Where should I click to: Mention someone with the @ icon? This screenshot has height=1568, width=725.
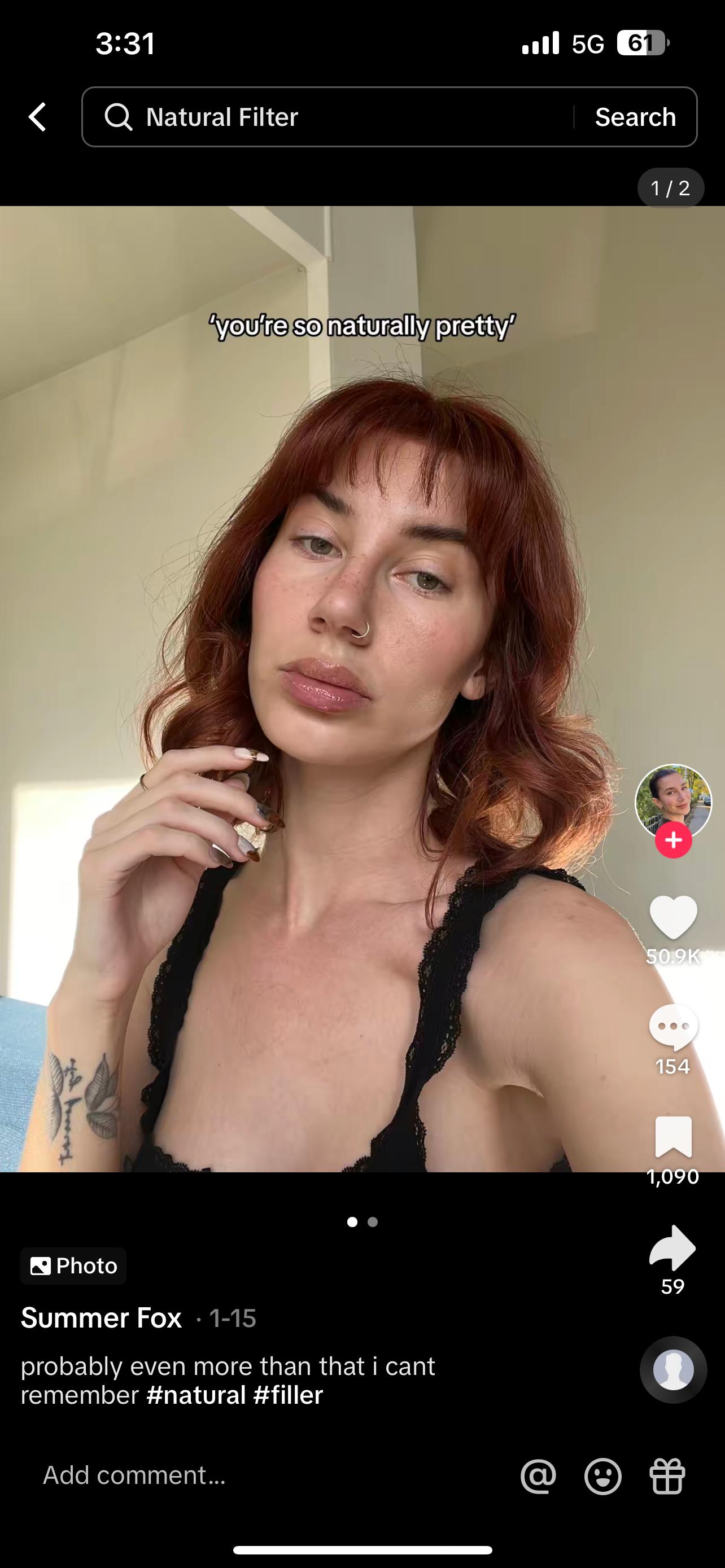538,1476
